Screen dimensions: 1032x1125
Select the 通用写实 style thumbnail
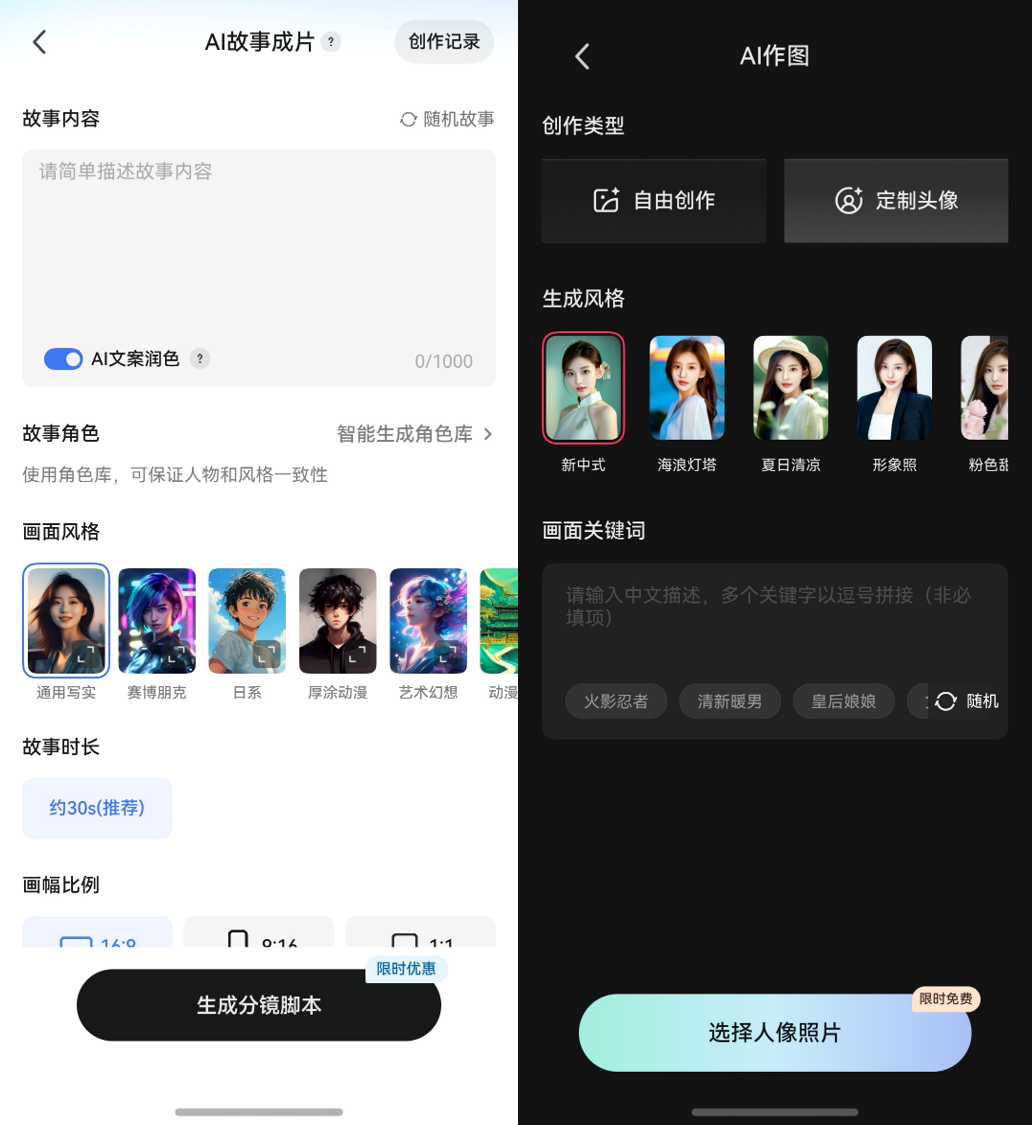(65, 620)
